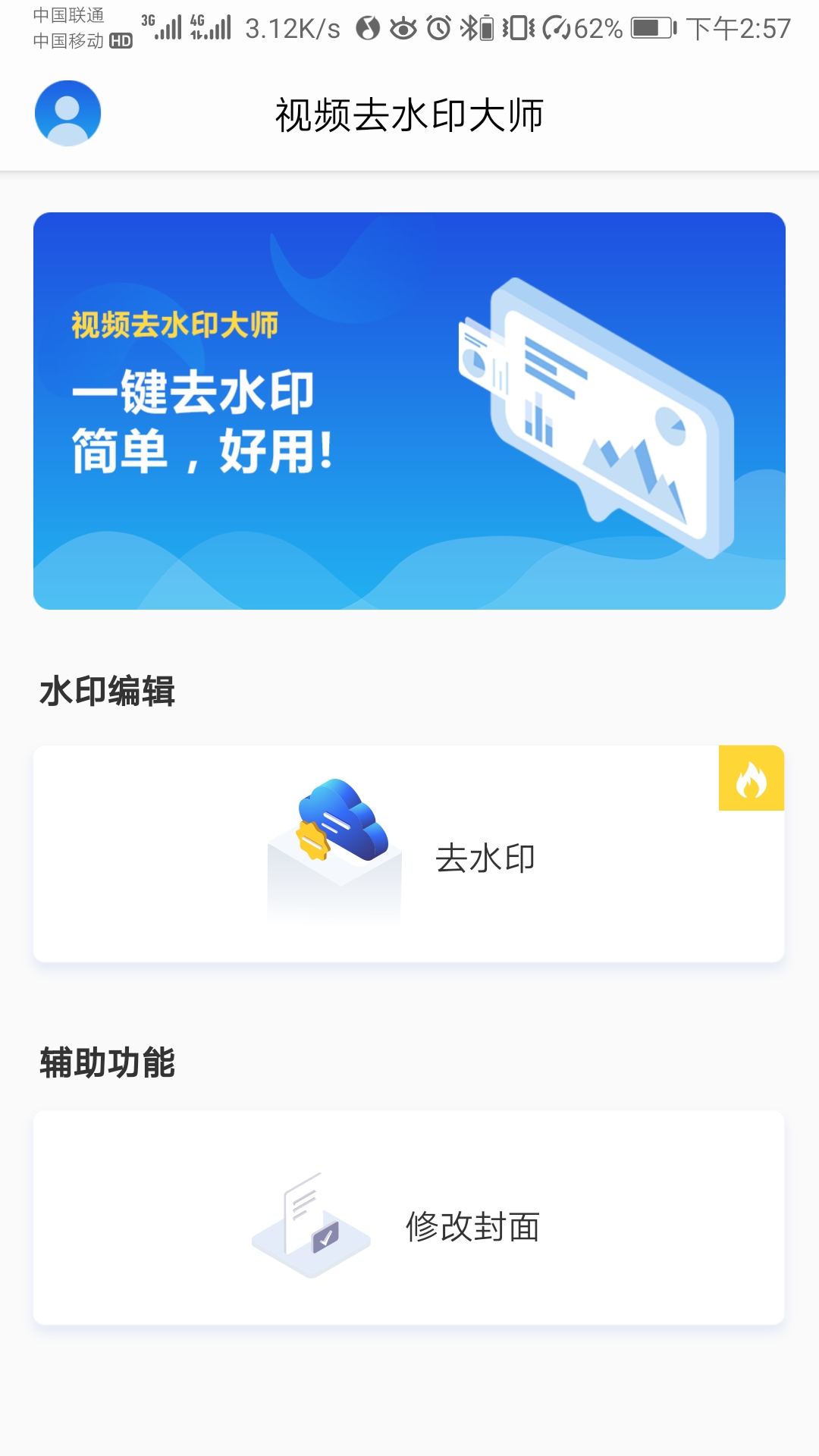Tap the alarm clock status icon
Image resolution: width=819 pixels, height=1456 pixels.
(x=438, y=27)
